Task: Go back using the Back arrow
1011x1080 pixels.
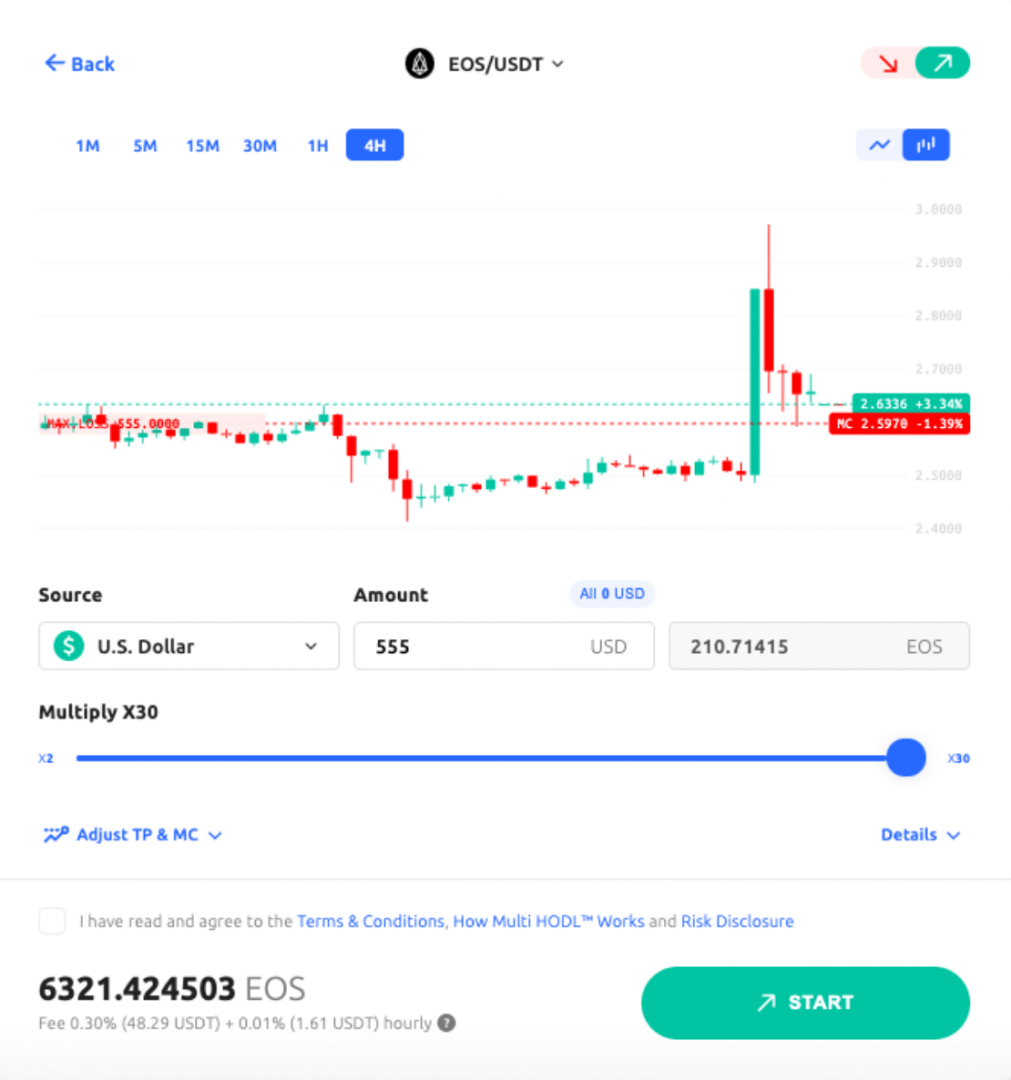Action: 79,64
